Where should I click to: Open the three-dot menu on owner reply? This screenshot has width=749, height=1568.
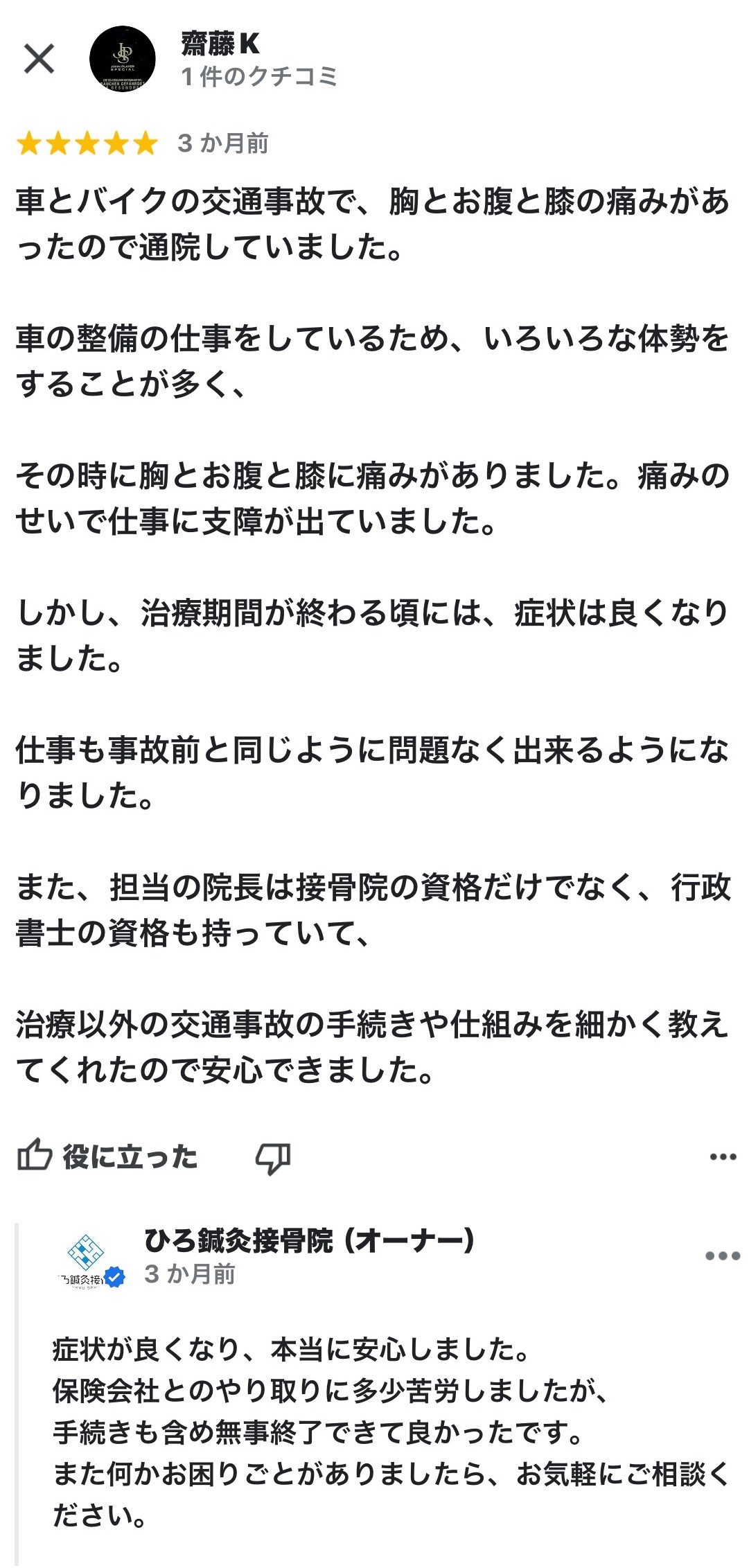[723, 1256]
